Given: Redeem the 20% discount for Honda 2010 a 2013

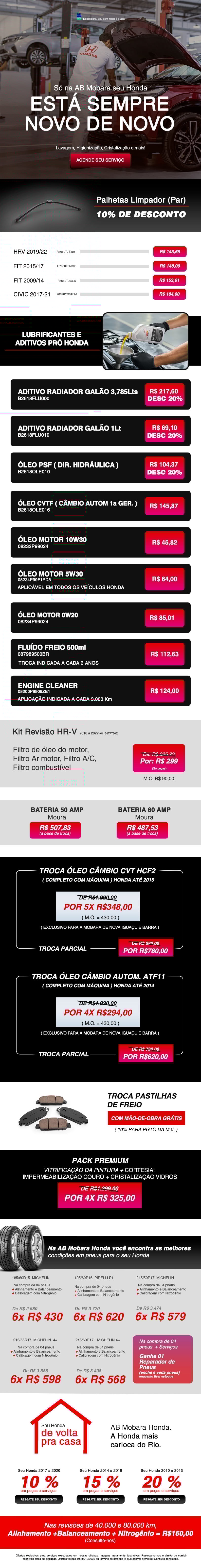Looking at the screenshot, I should pos(161,1499).
